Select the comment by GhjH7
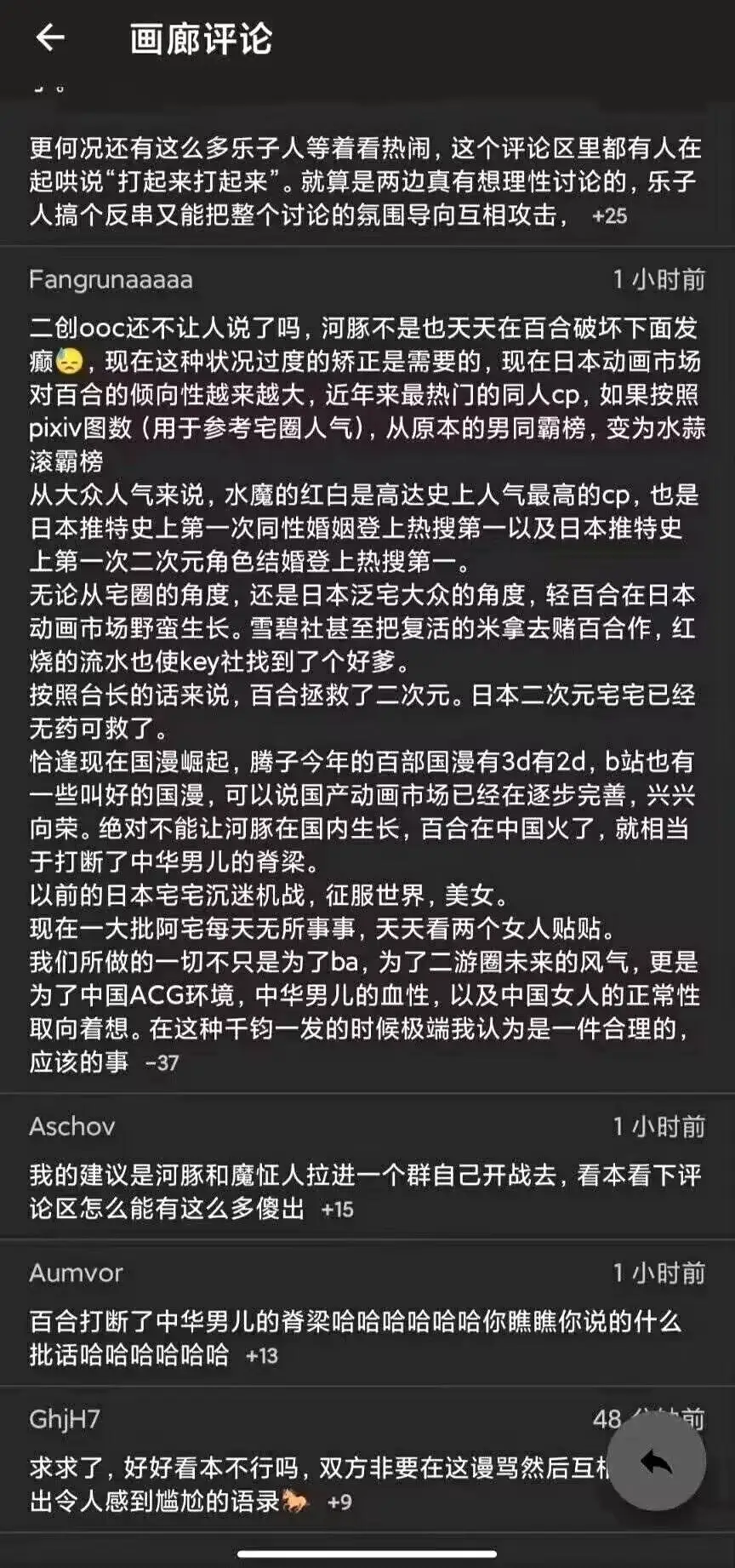Screen dimensions: 735x1568 coord(367,1459)
